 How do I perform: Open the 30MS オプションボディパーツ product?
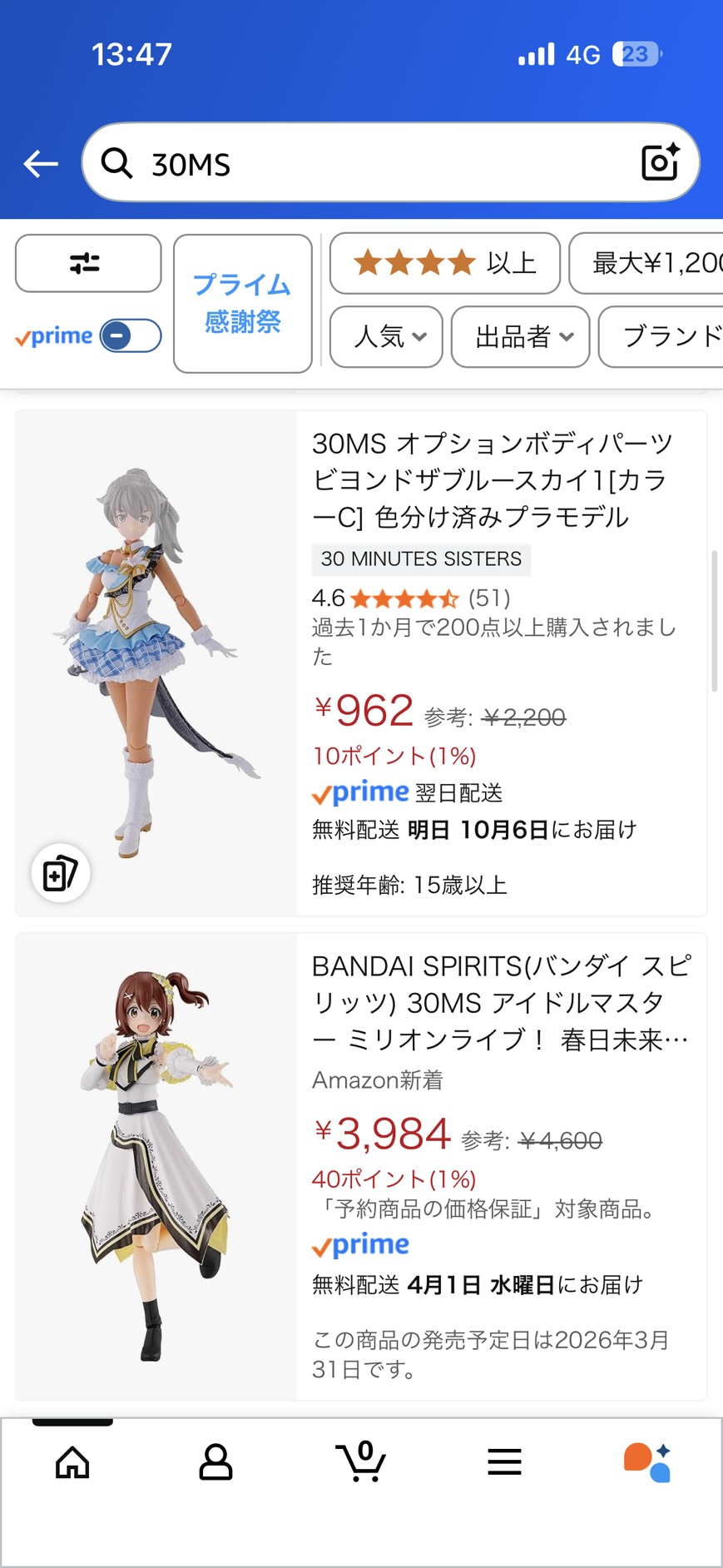click(x=491, y=479)
